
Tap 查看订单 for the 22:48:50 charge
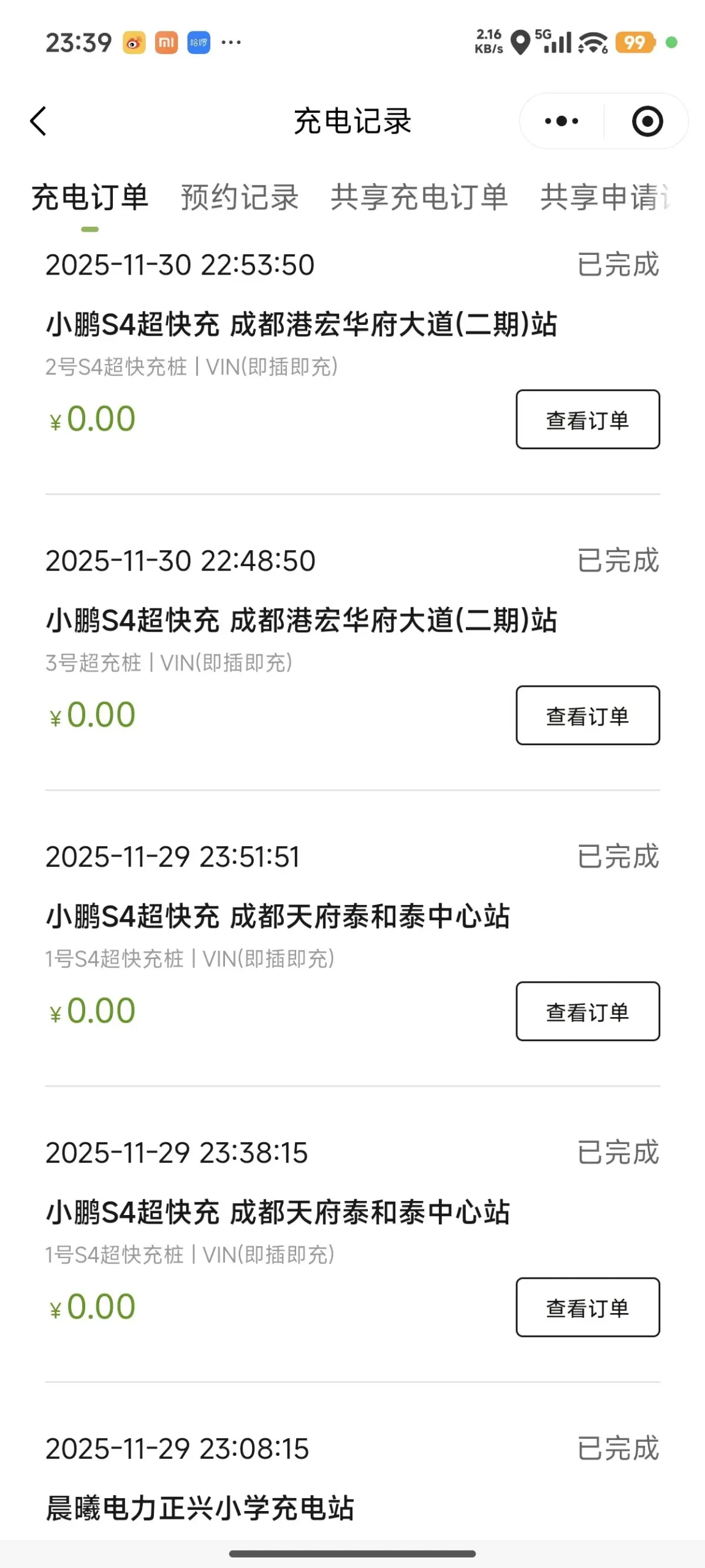587,716
